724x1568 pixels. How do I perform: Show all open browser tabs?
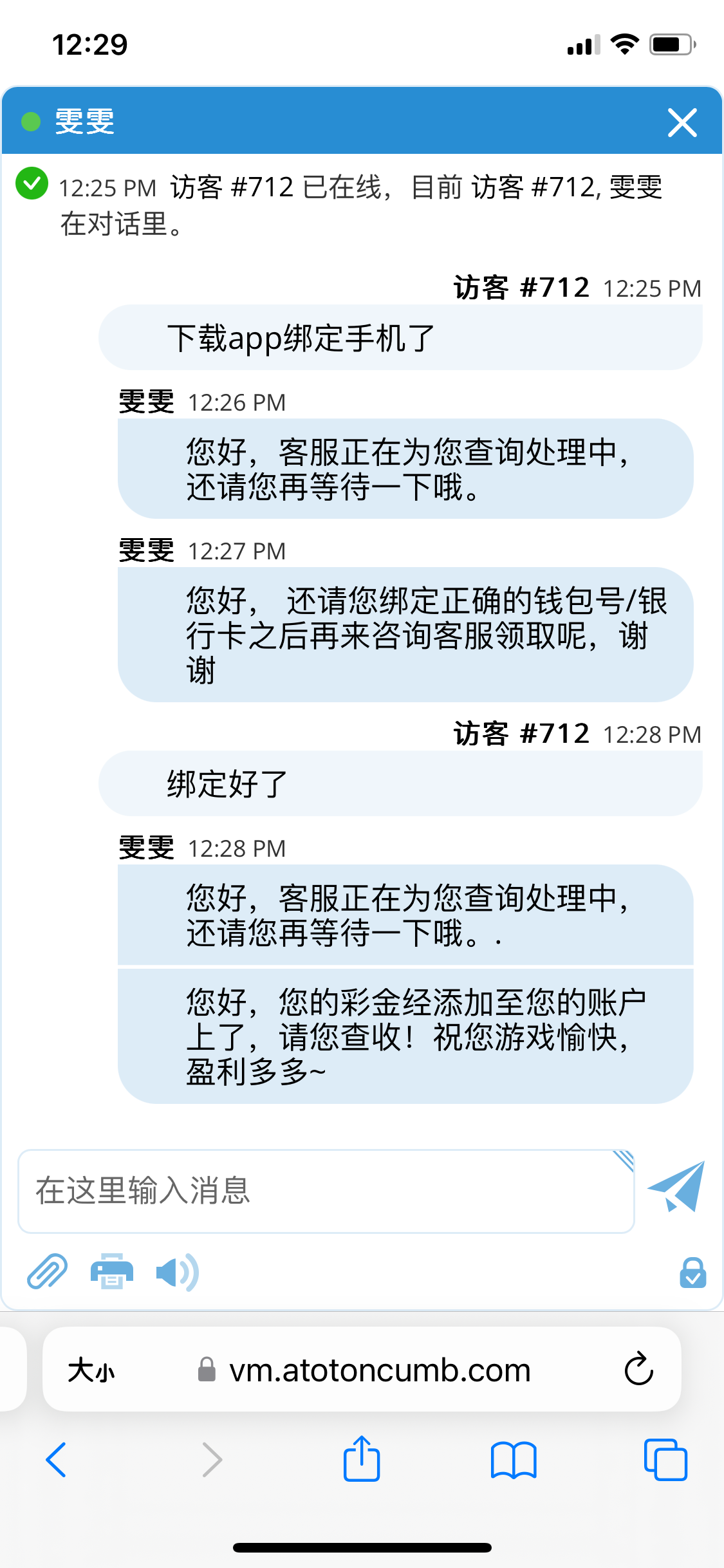(x=665, y=1460)
